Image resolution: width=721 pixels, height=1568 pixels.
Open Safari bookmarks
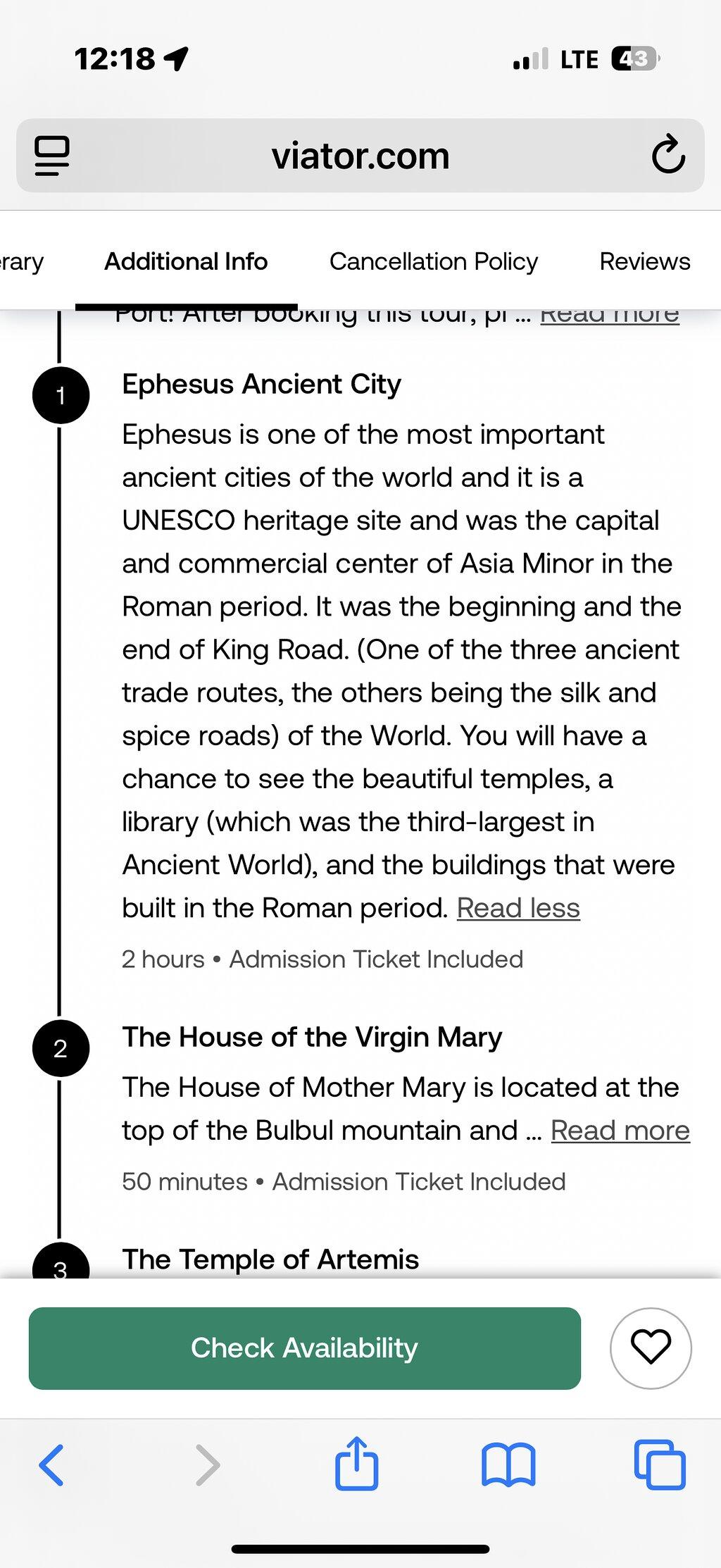point(508,1465)
